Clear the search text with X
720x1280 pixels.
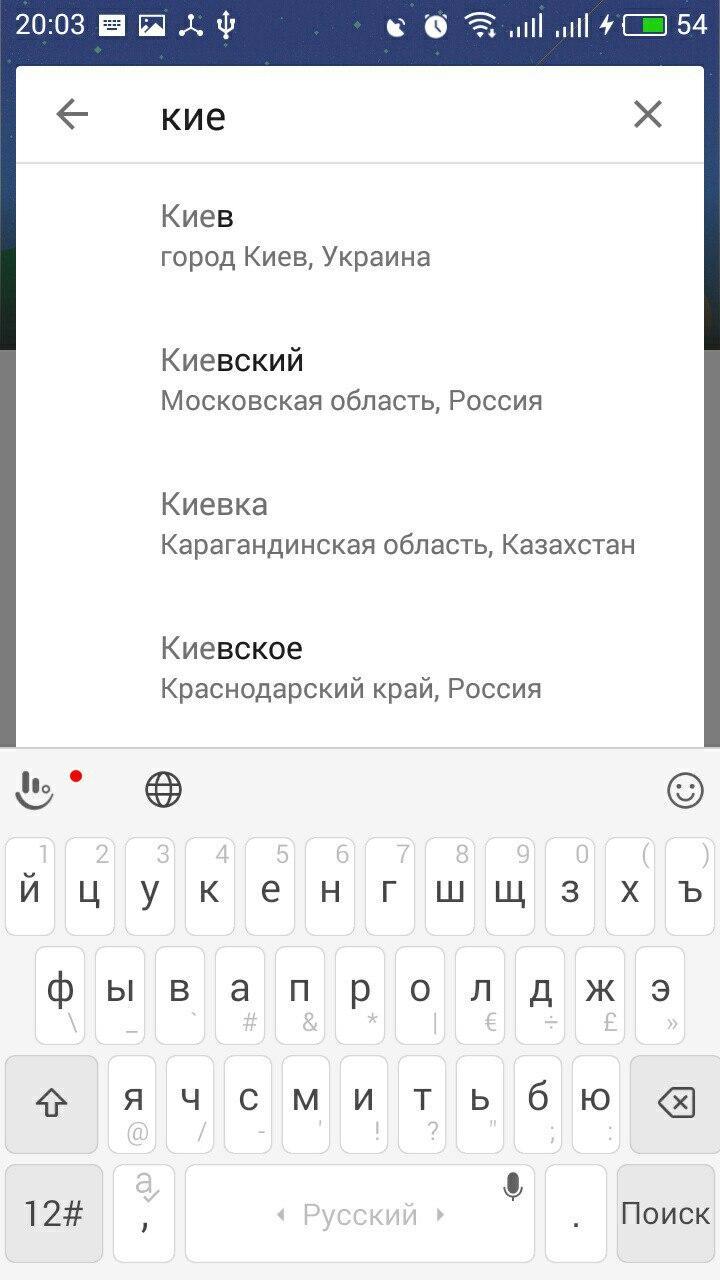pyautogui.click(x=648, y=115)
